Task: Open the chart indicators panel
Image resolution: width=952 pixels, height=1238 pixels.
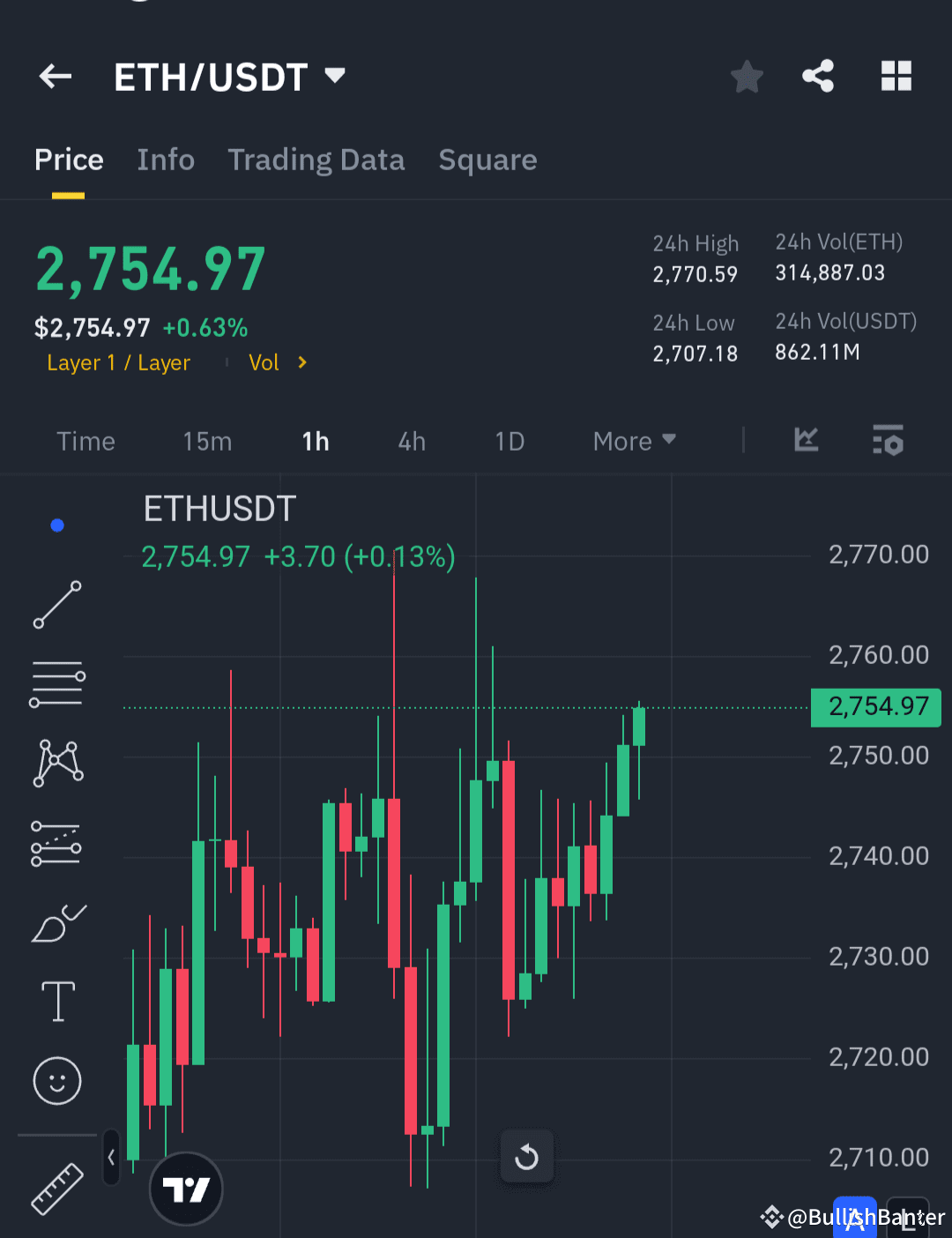Action: (805, 441)
